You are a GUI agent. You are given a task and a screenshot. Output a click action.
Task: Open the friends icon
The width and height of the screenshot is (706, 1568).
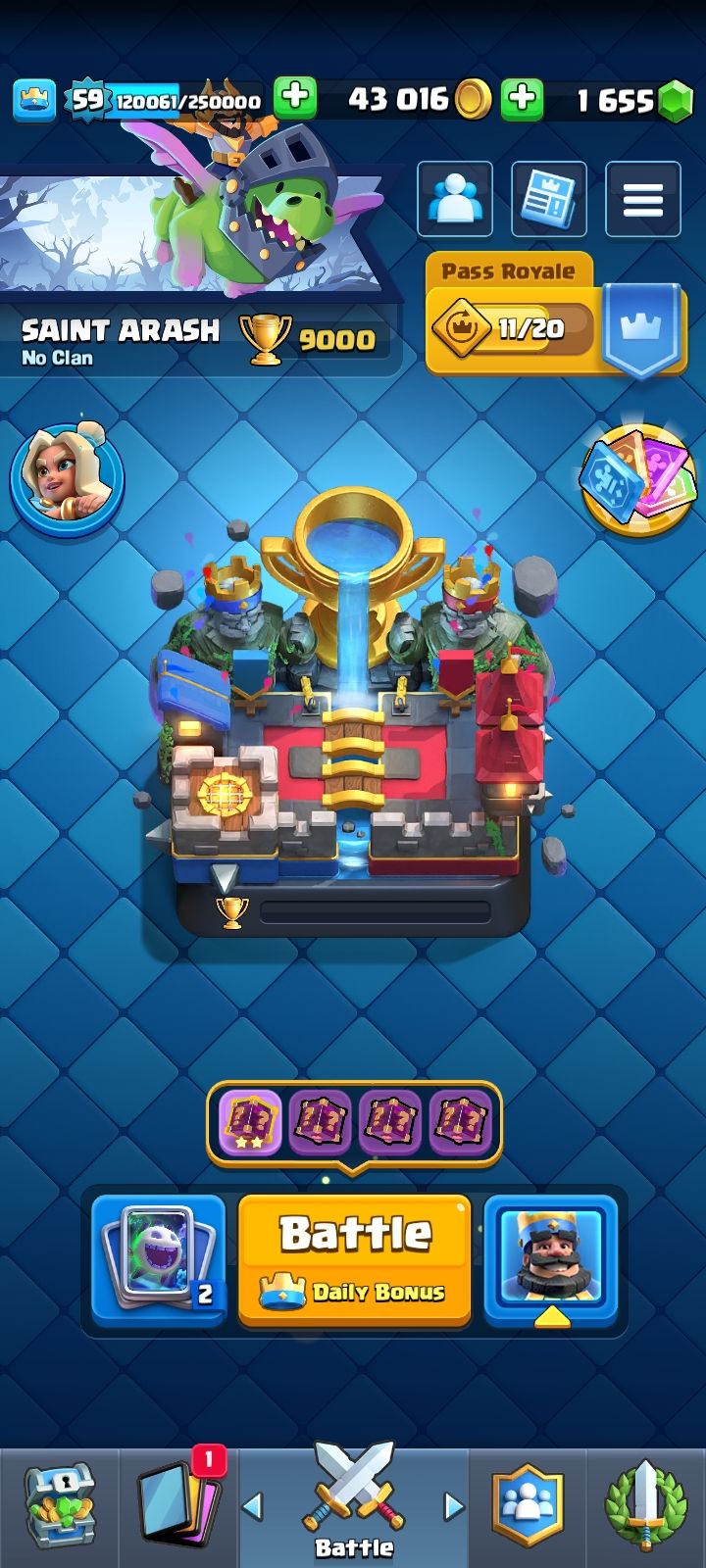[455, 200]
